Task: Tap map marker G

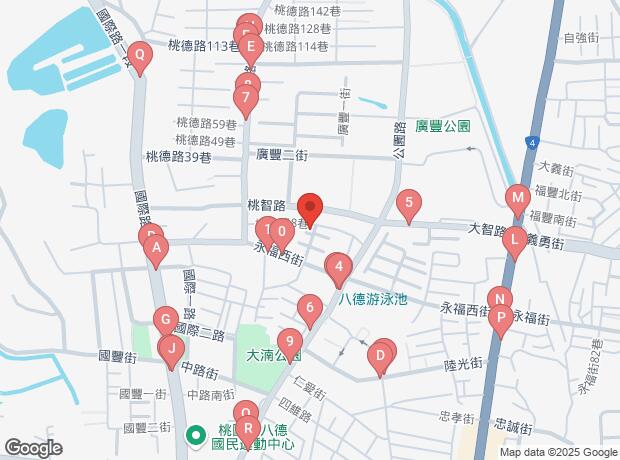Action: point(164,322)
